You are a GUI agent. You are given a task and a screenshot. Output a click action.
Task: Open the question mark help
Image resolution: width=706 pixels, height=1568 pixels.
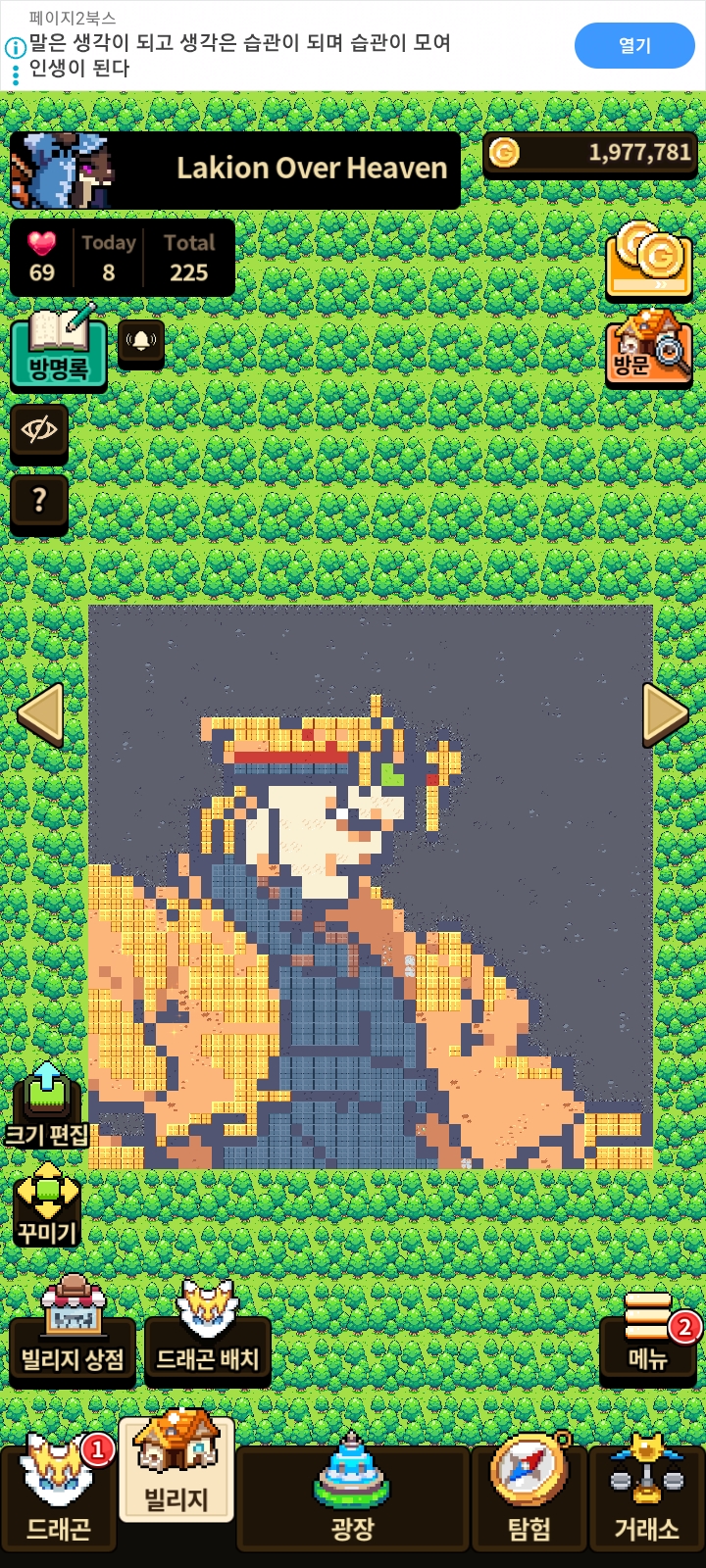coord(39,502)
